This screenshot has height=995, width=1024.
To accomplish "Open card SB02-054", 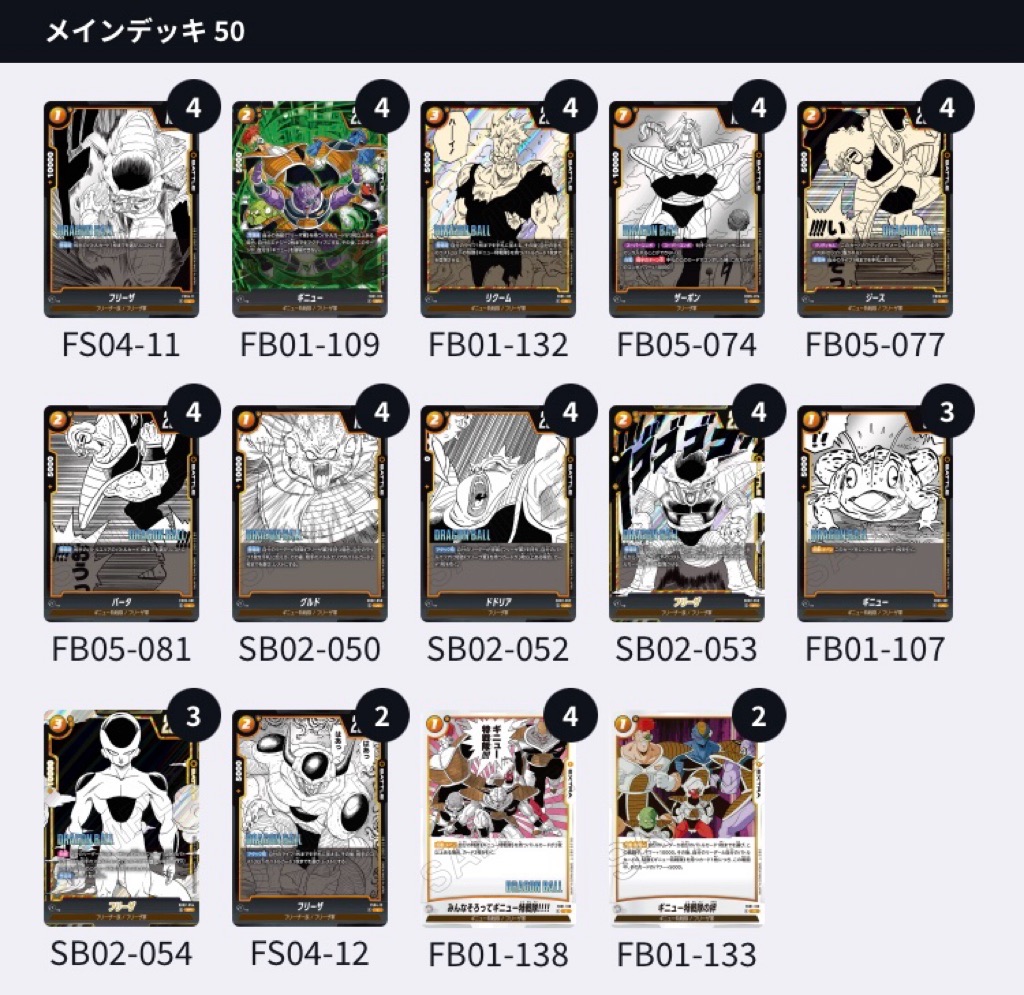I will coord(121,817).
